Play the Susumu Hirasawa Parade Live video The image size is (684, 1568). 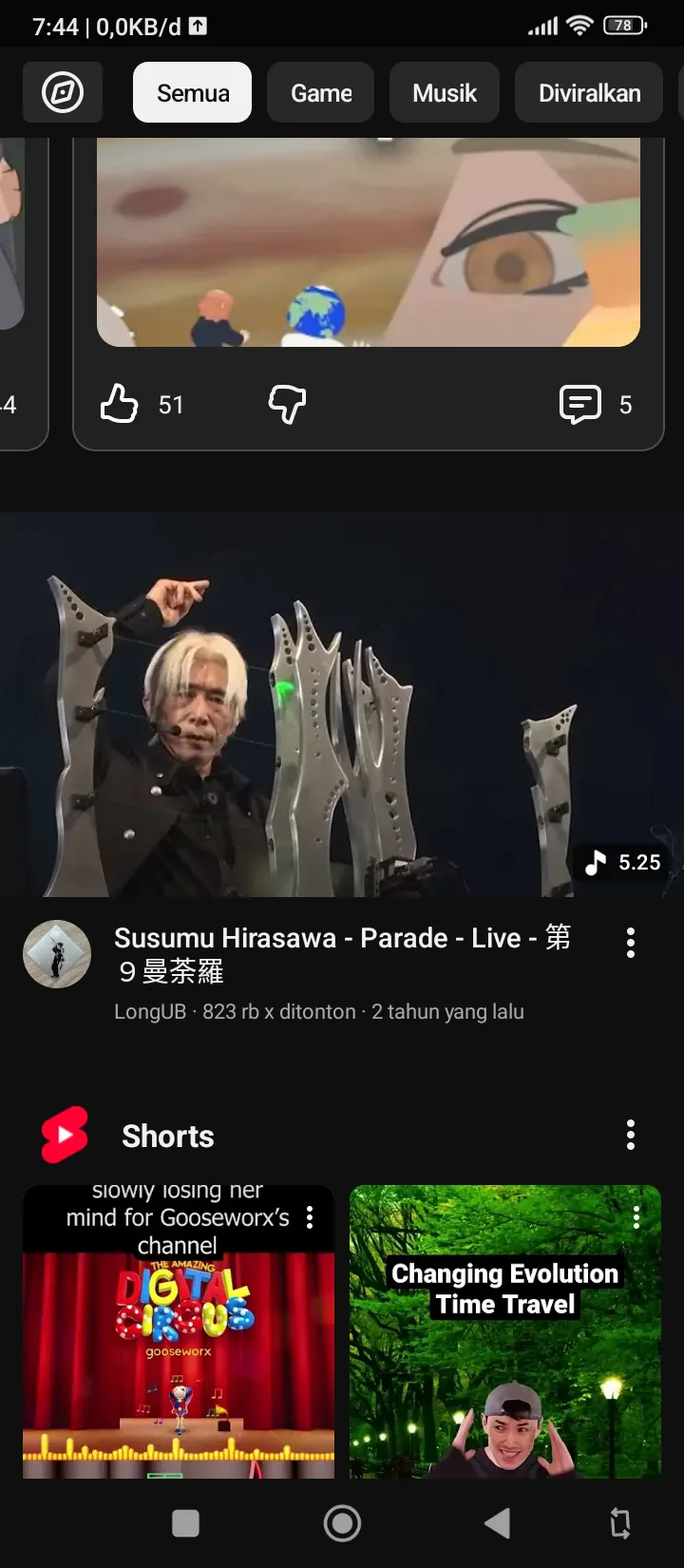pos(342,705)
